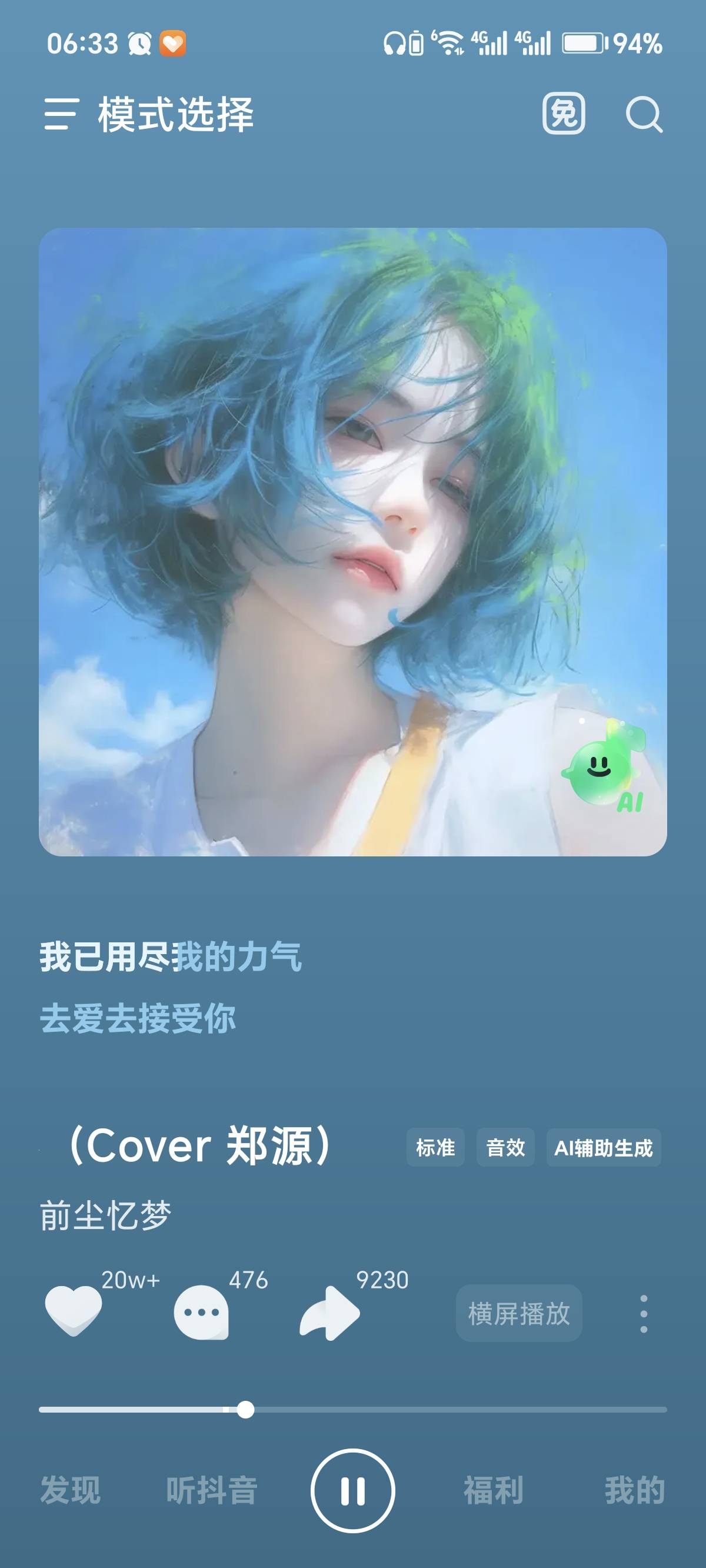The width and height of the screenshot is (706, 1568).
Task: Open the album cover artwork
Action: point(353,542)
